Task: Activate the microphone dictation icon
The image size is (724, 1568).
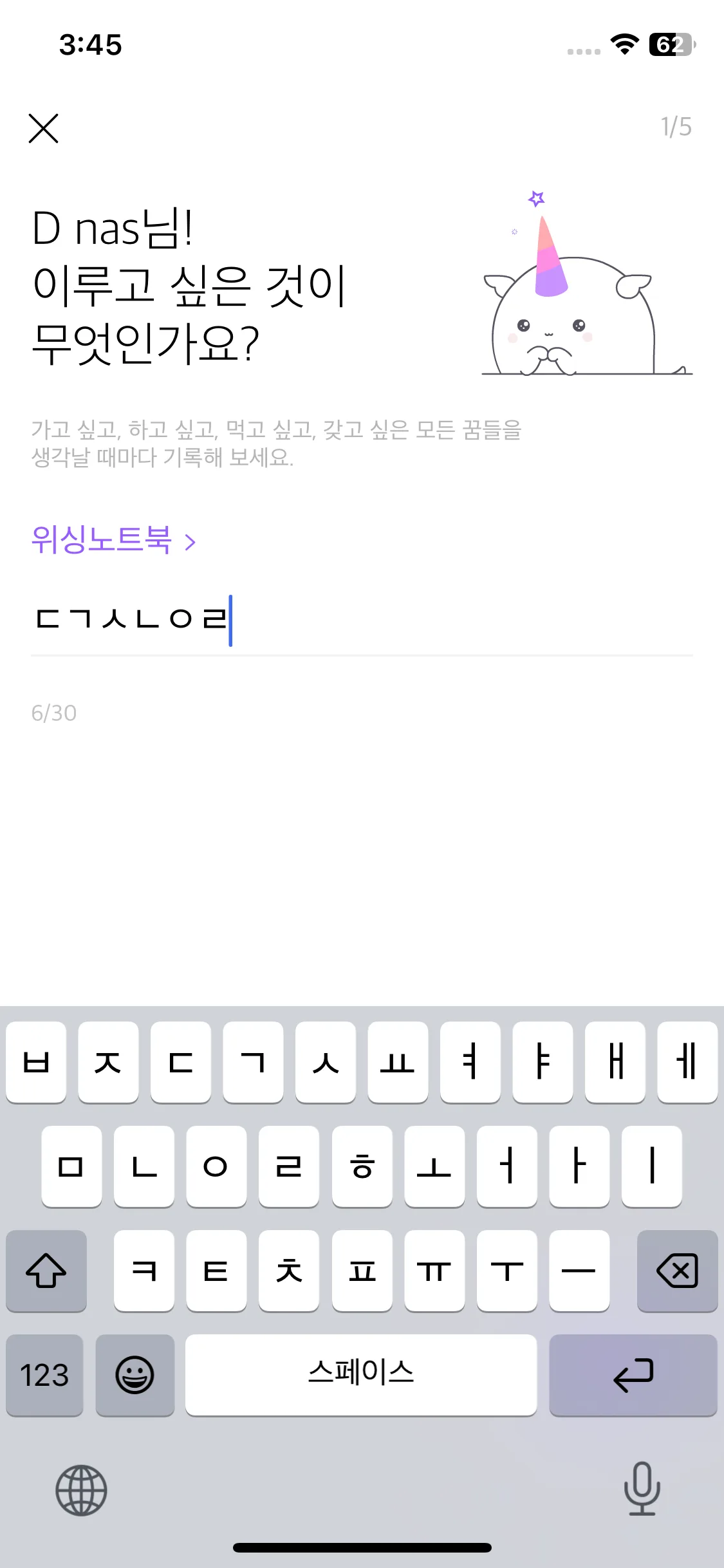Action: (x=641, y=1492)
